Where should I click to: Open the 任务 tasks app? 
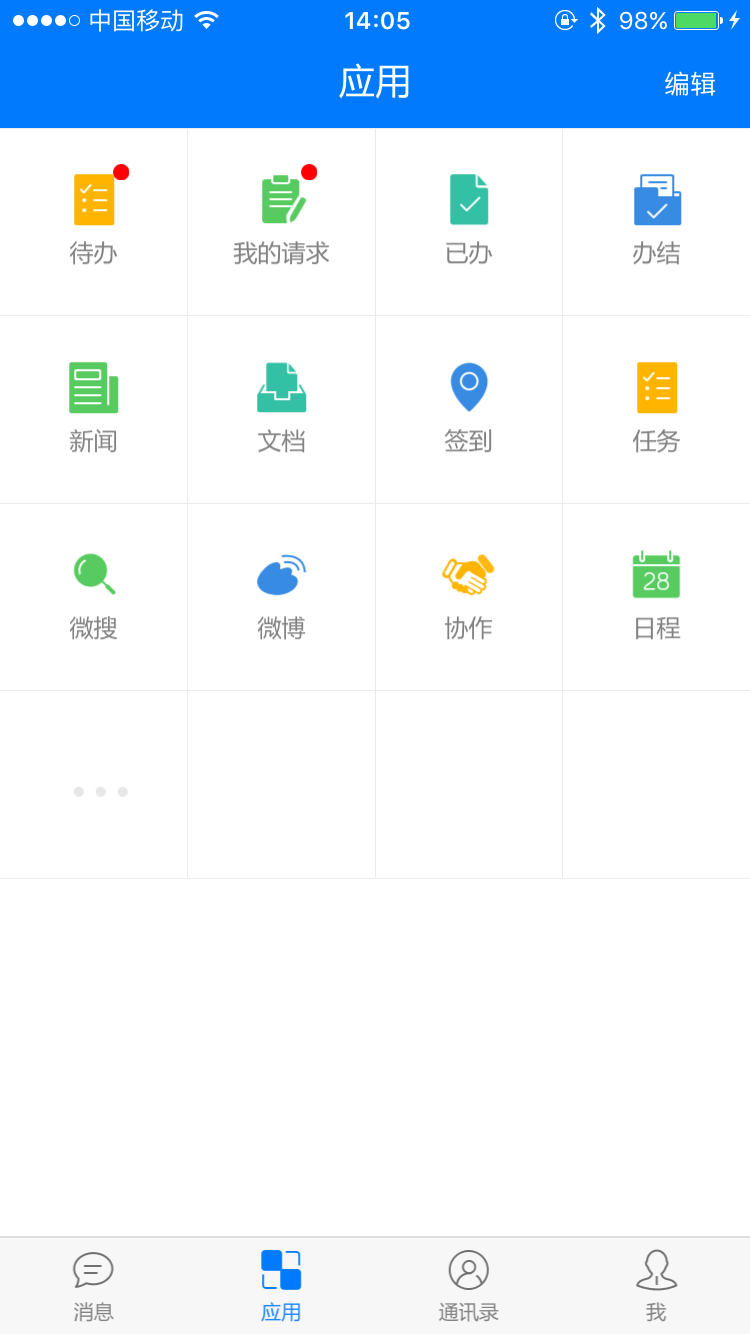point(656,409)
